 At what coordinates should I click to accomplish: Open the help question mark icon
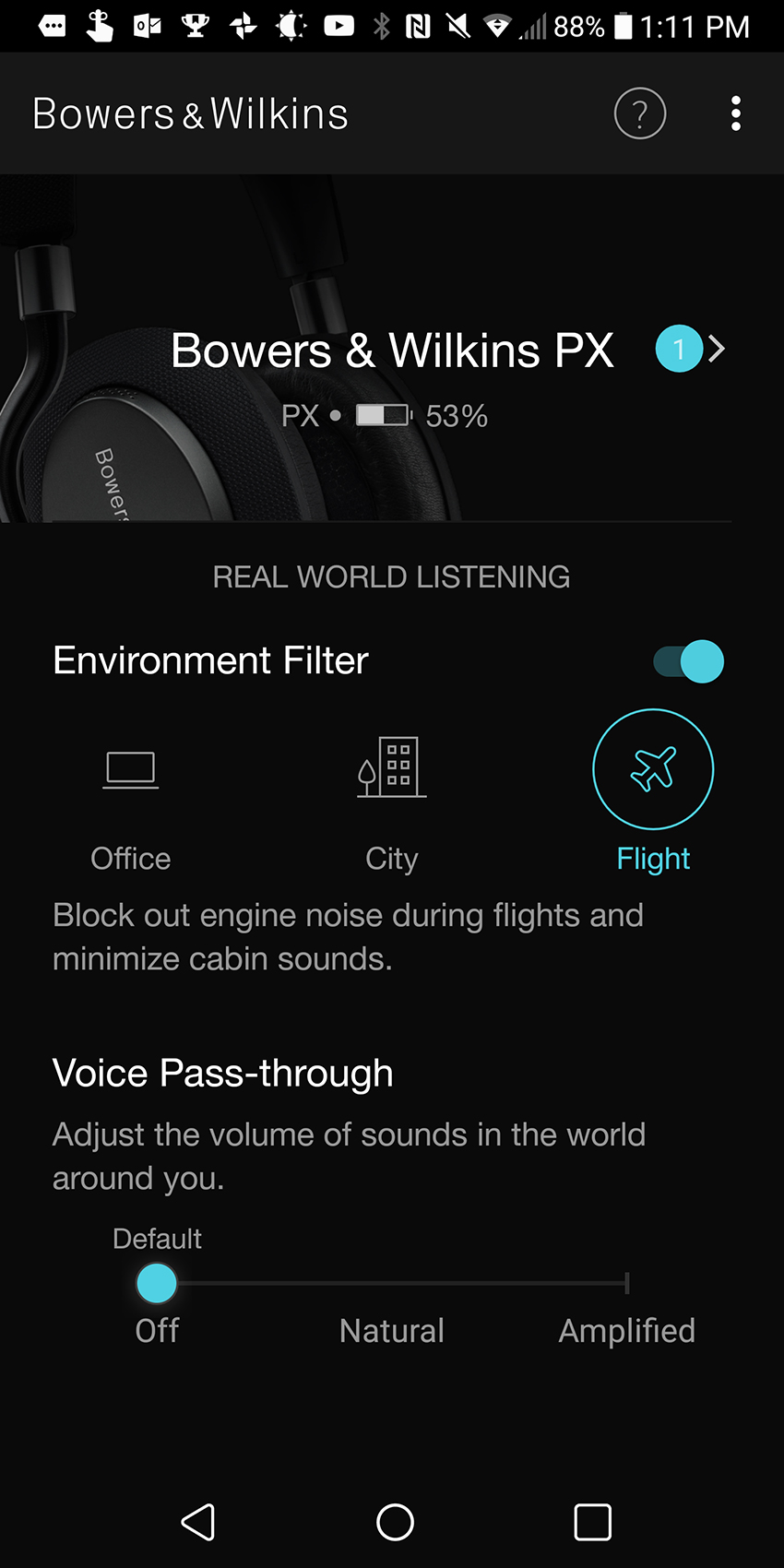640,113
